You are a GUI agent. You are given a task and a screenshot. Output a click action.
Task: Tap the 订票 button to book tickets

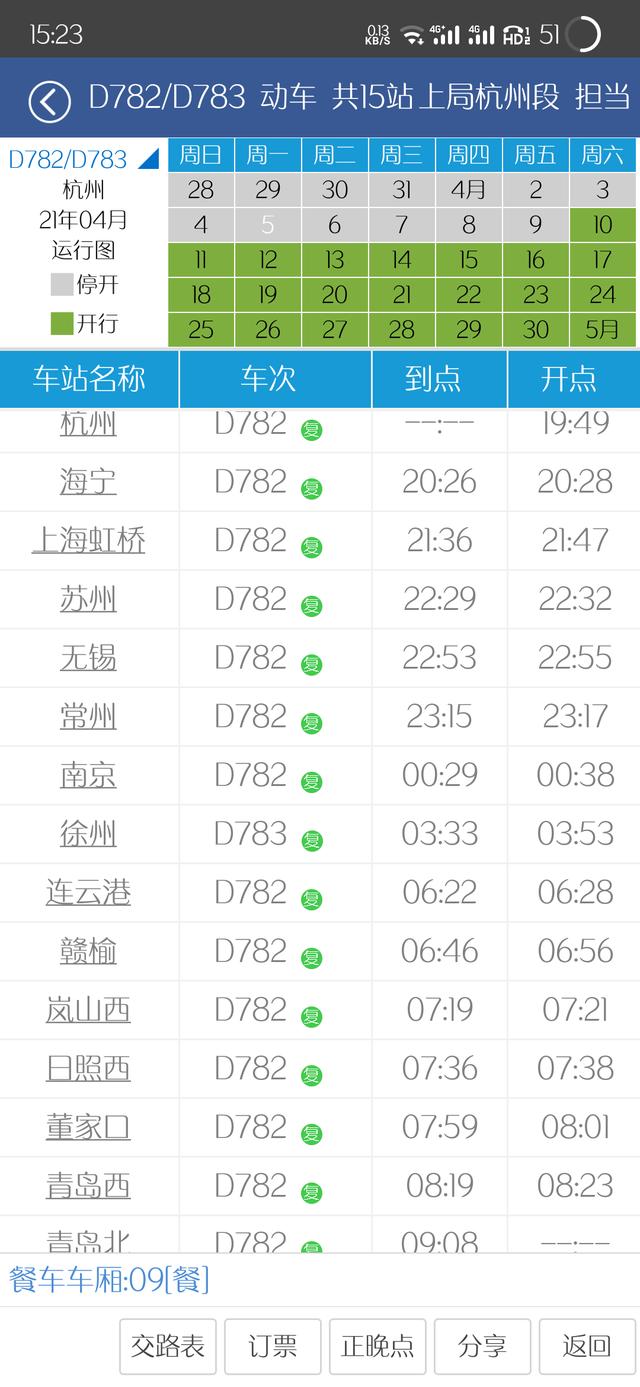[x=273, y=1346]
